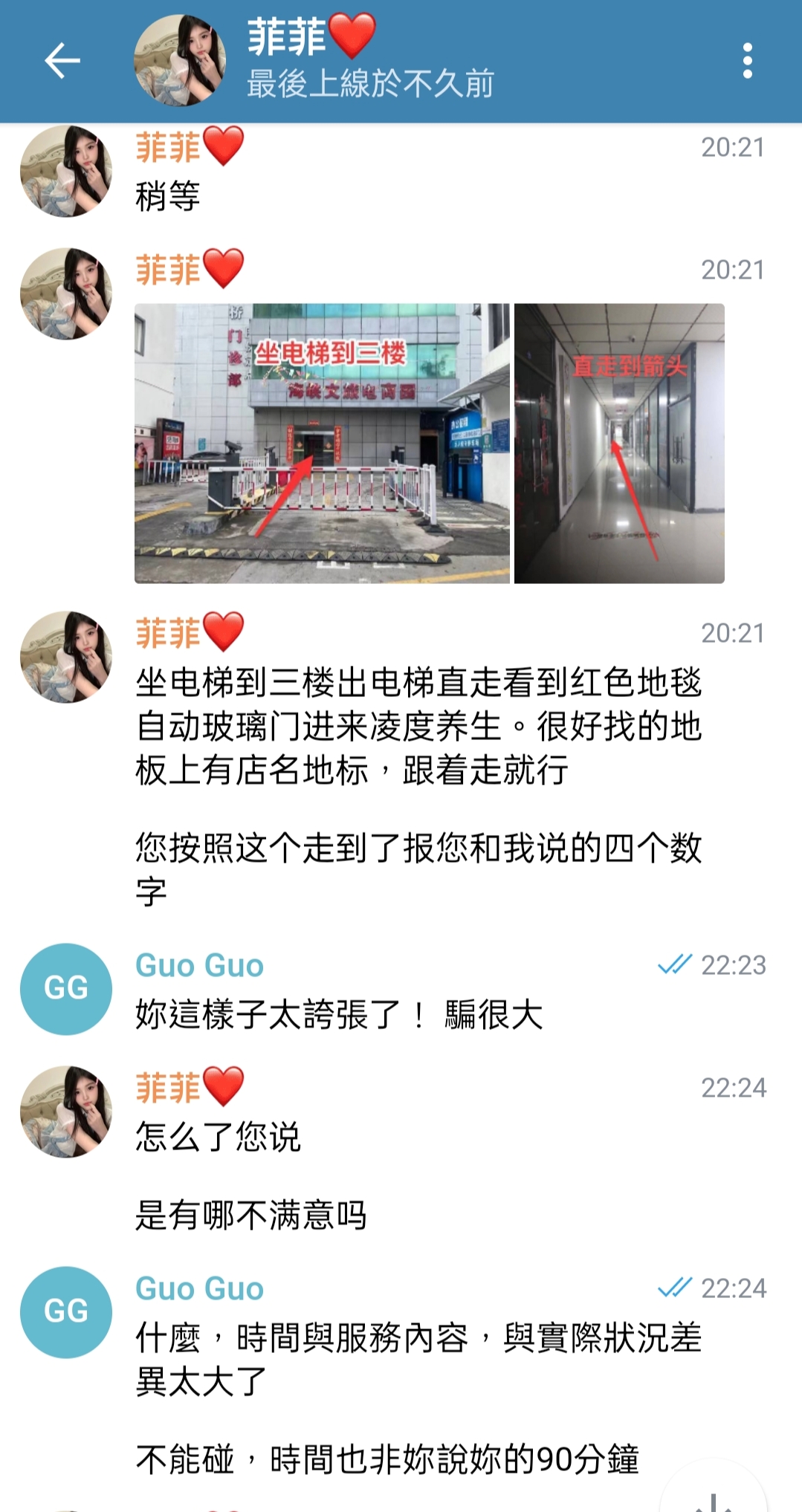Open the building entrance photo
This screenshot has width=802, height=1512.
tap(321, 443)
